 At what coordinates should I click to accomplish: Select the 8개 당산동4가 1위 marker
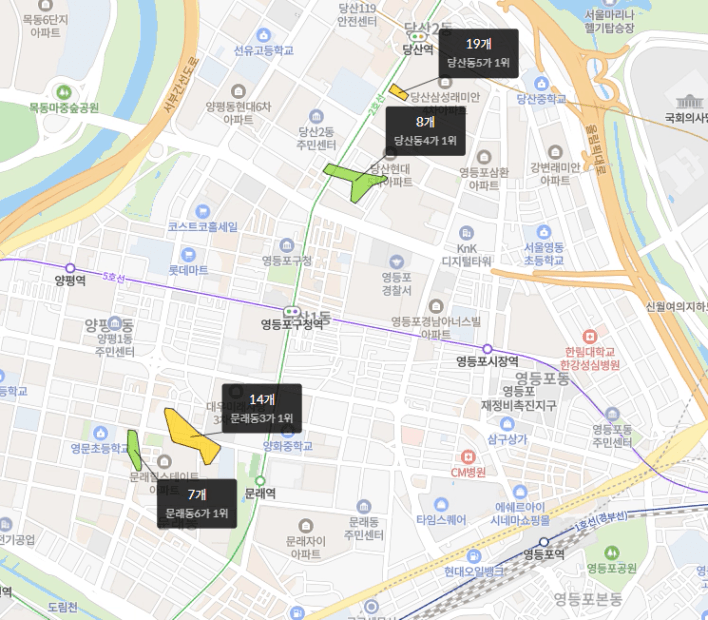point(425,131)
